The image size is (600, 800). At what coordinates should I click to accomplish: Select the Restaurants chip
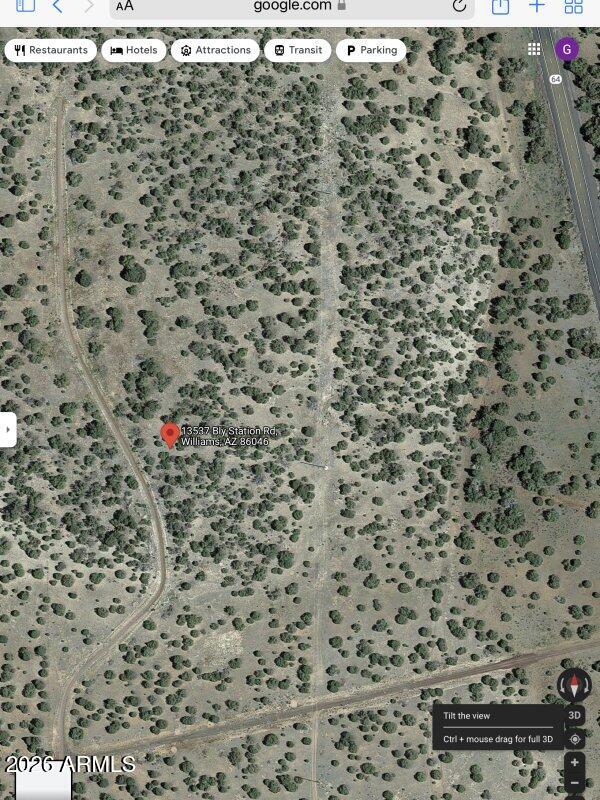click(x=51, y=50)
